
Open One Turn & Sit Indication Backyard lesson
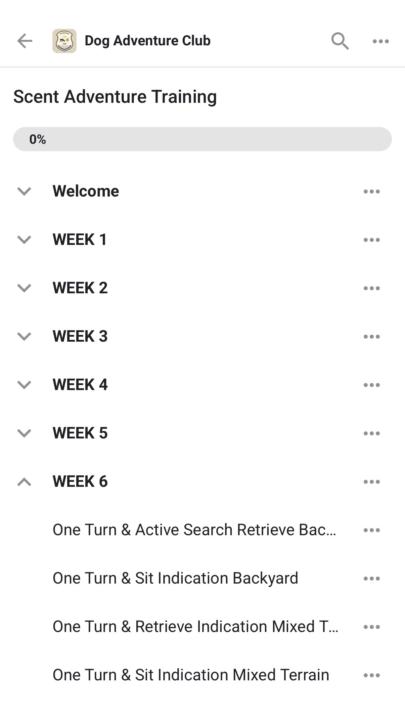coord(175,578)
